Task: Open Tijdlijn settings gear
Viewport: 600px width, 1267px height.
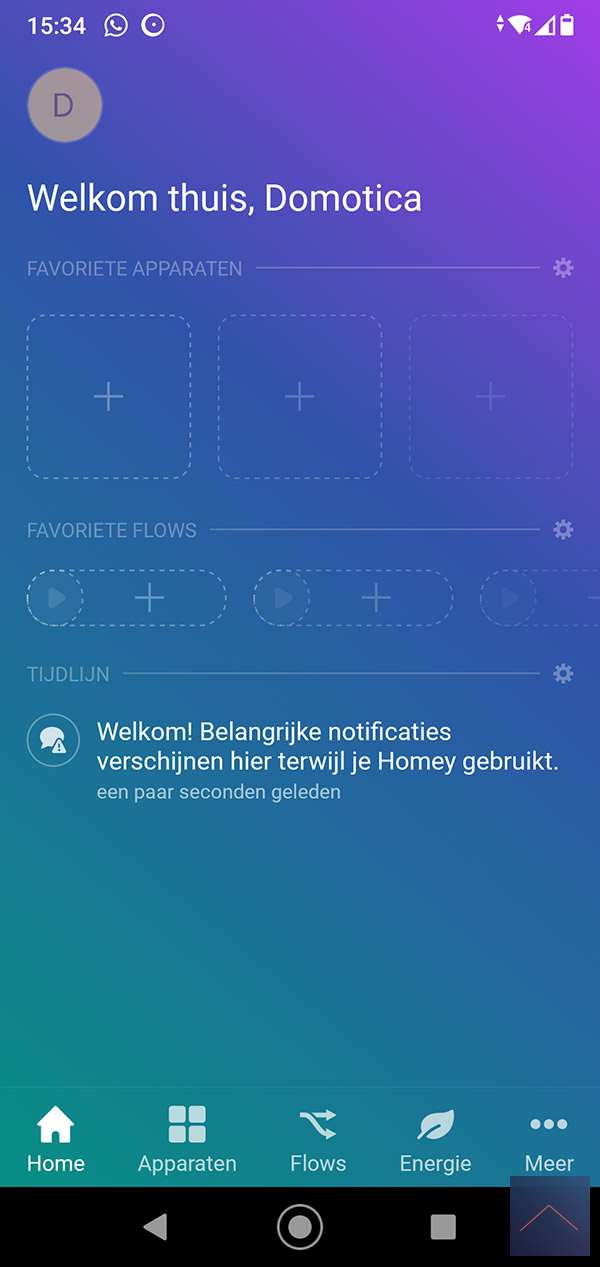Action: [563, 674]
